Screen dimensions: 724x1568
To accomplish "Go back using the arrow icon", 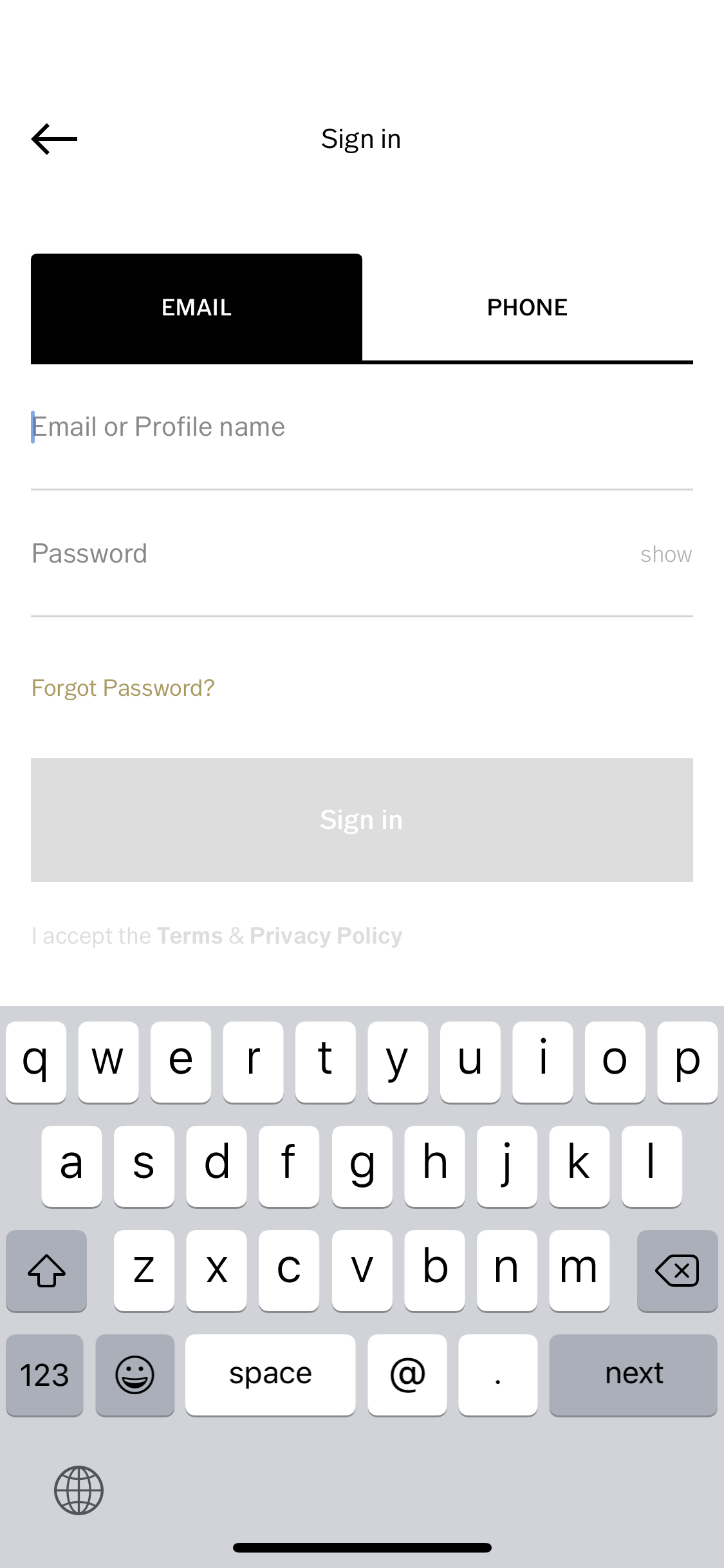I will click(54, 139).
